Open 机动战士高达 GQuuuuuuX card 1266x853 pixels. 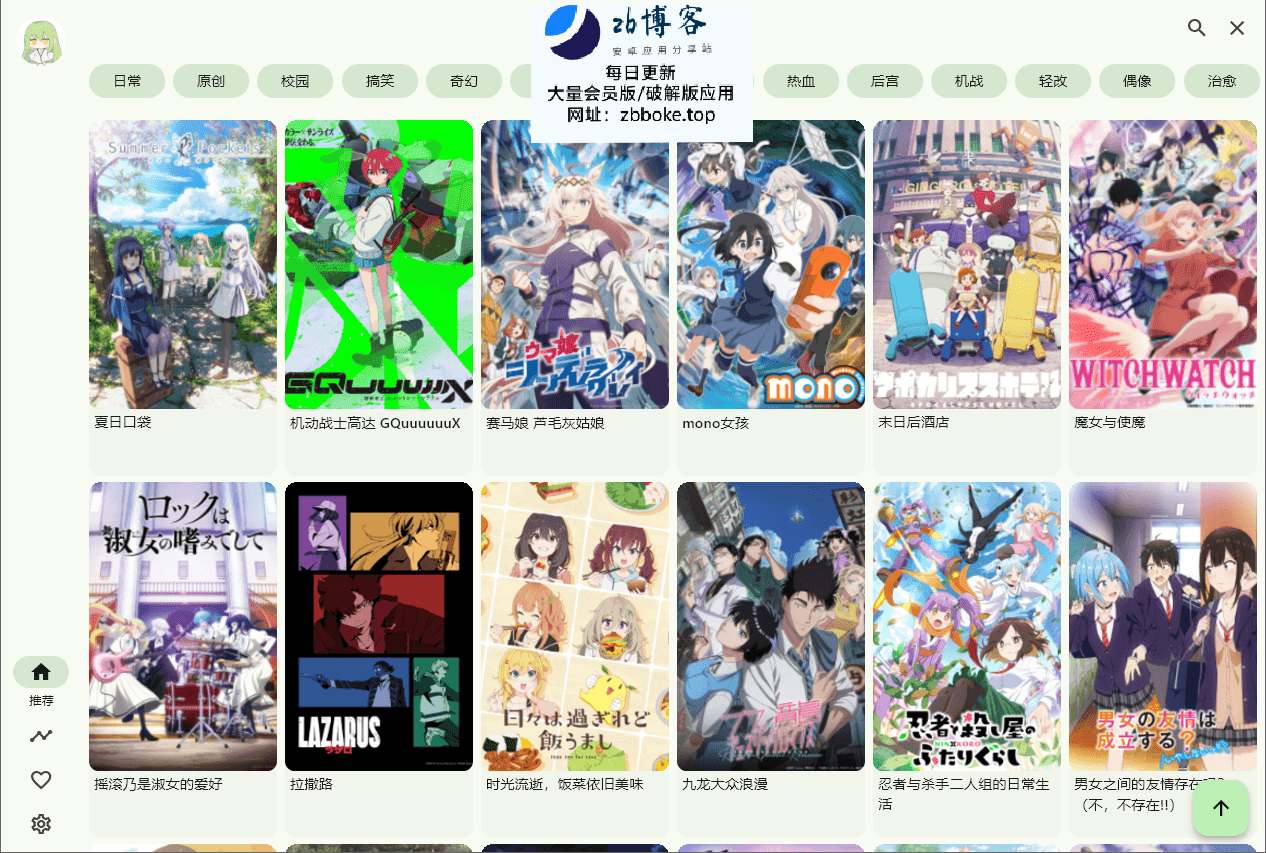click(379, 265)
